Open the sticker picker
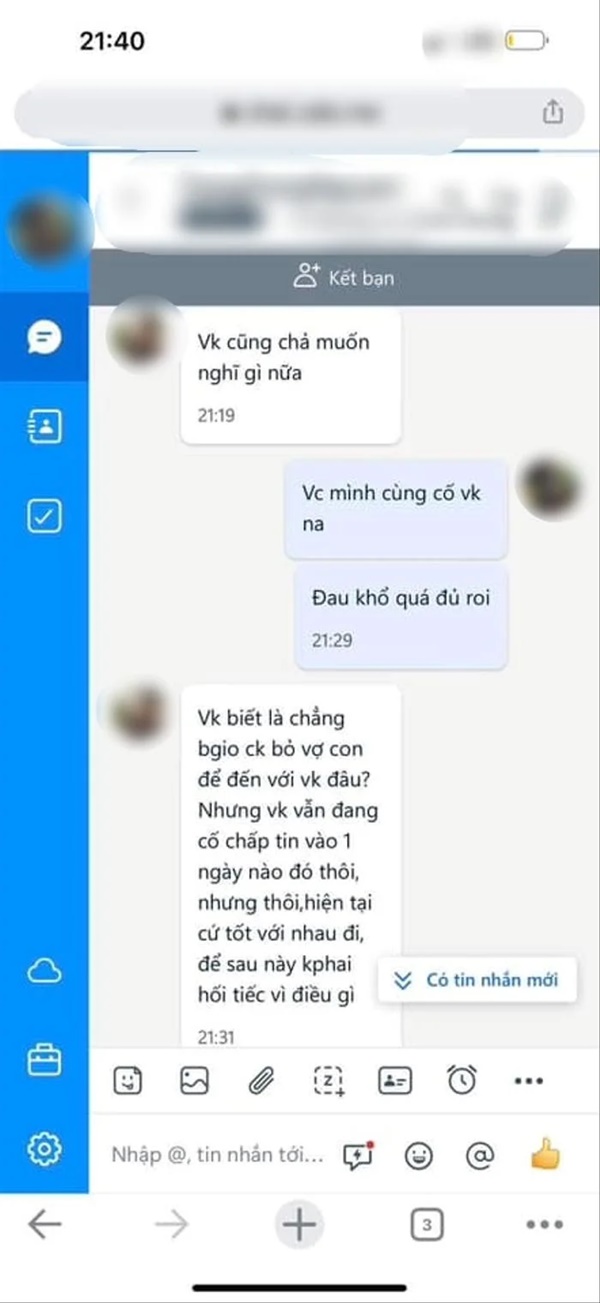Image resolution: width=600 pixels, height=1303 pixels. pos(127,1080)
